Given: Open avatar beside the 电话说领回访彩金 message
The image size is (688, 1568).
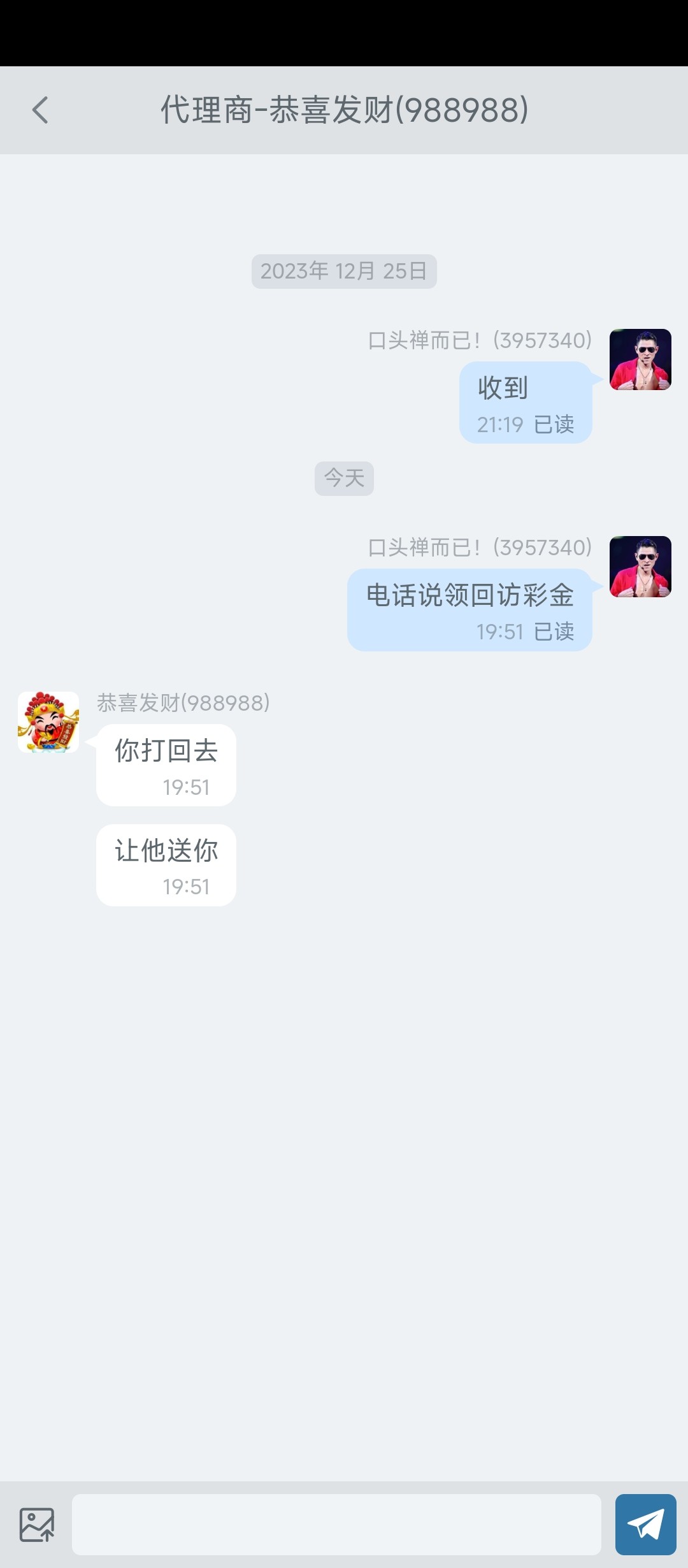Looking at the screenshot, I should 640,567.
